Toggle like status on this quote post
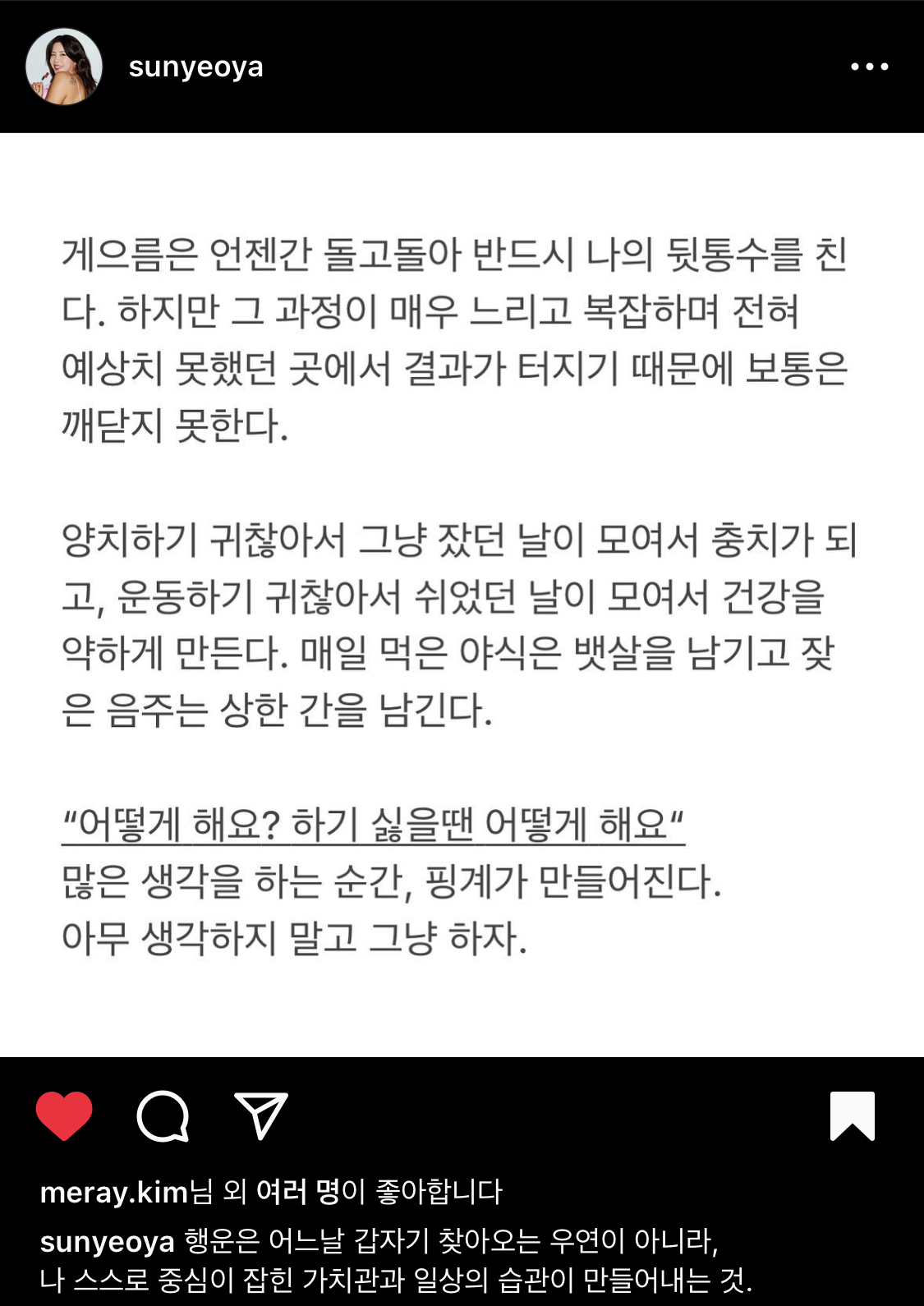The image size is (924, 1306). (65, 1117)
